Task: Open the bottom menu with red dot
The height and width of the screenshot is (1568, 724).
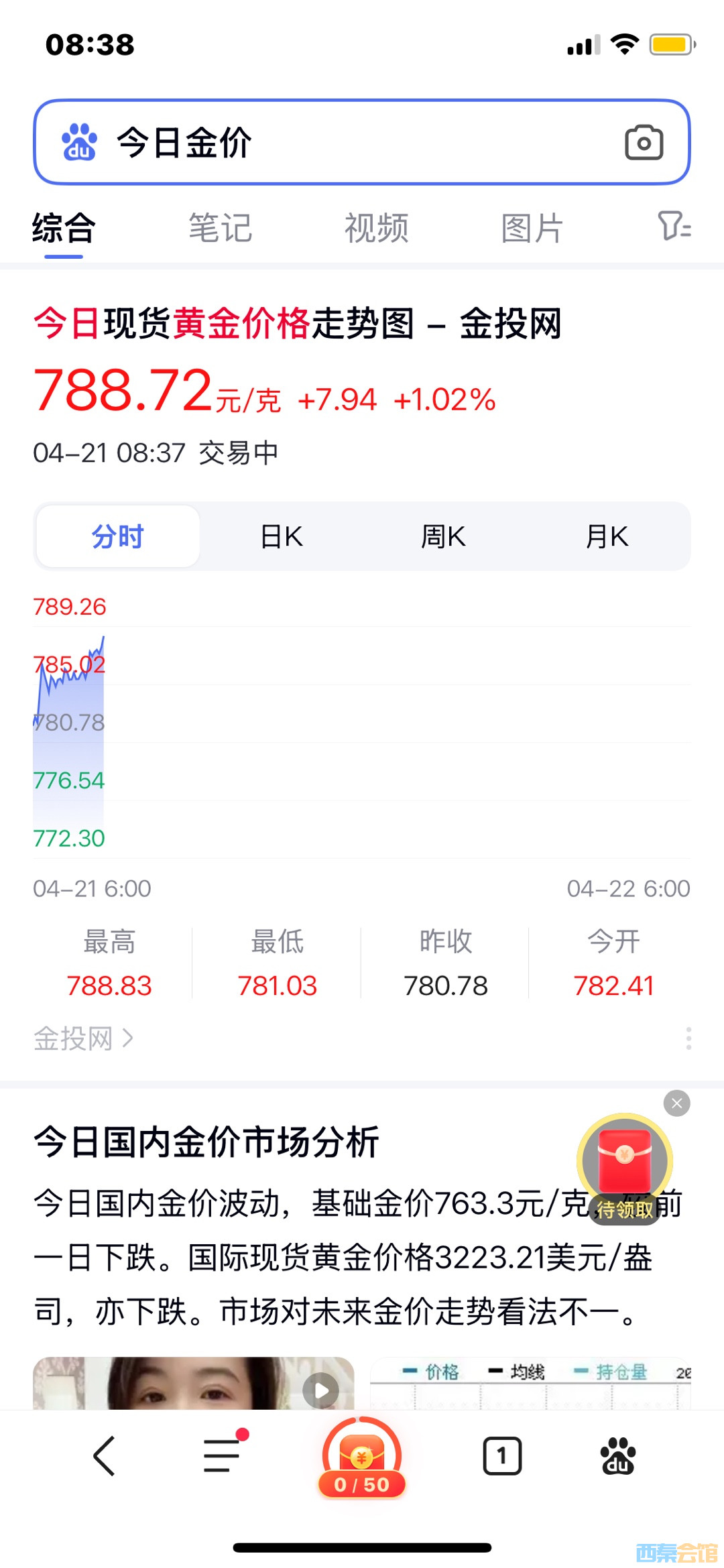Action: (x=223, y=1456)
